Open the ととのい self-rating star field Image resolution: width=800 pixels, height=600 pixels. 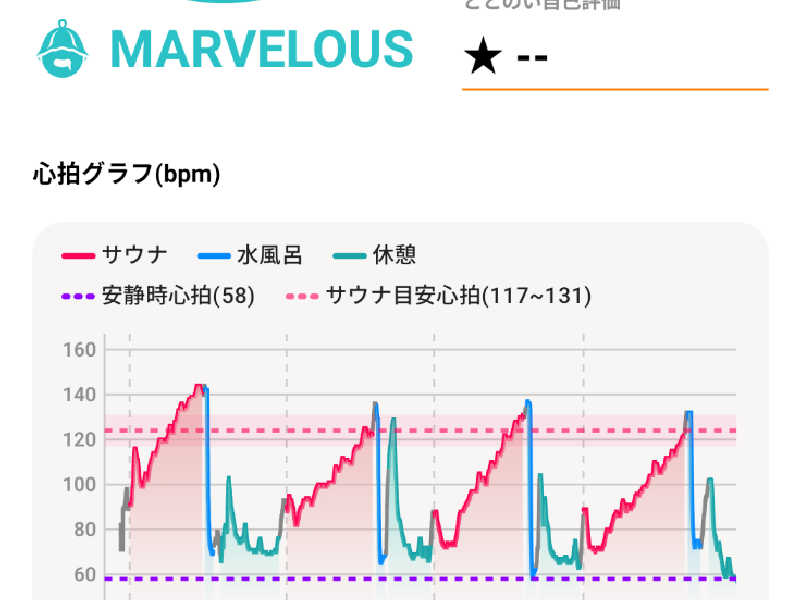point(613,57)
